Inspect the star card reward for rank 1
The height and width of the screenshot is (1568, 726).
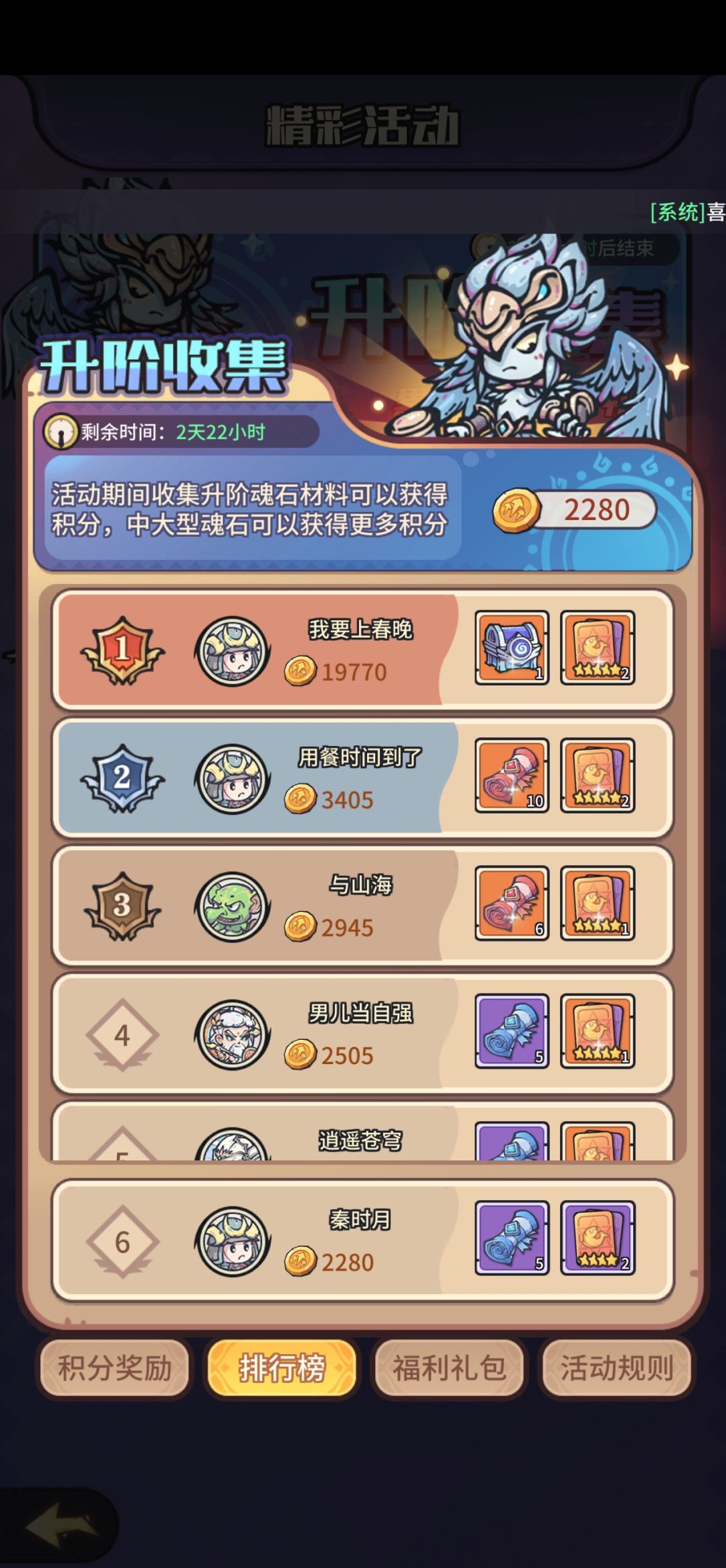click(x=598, y=647)
